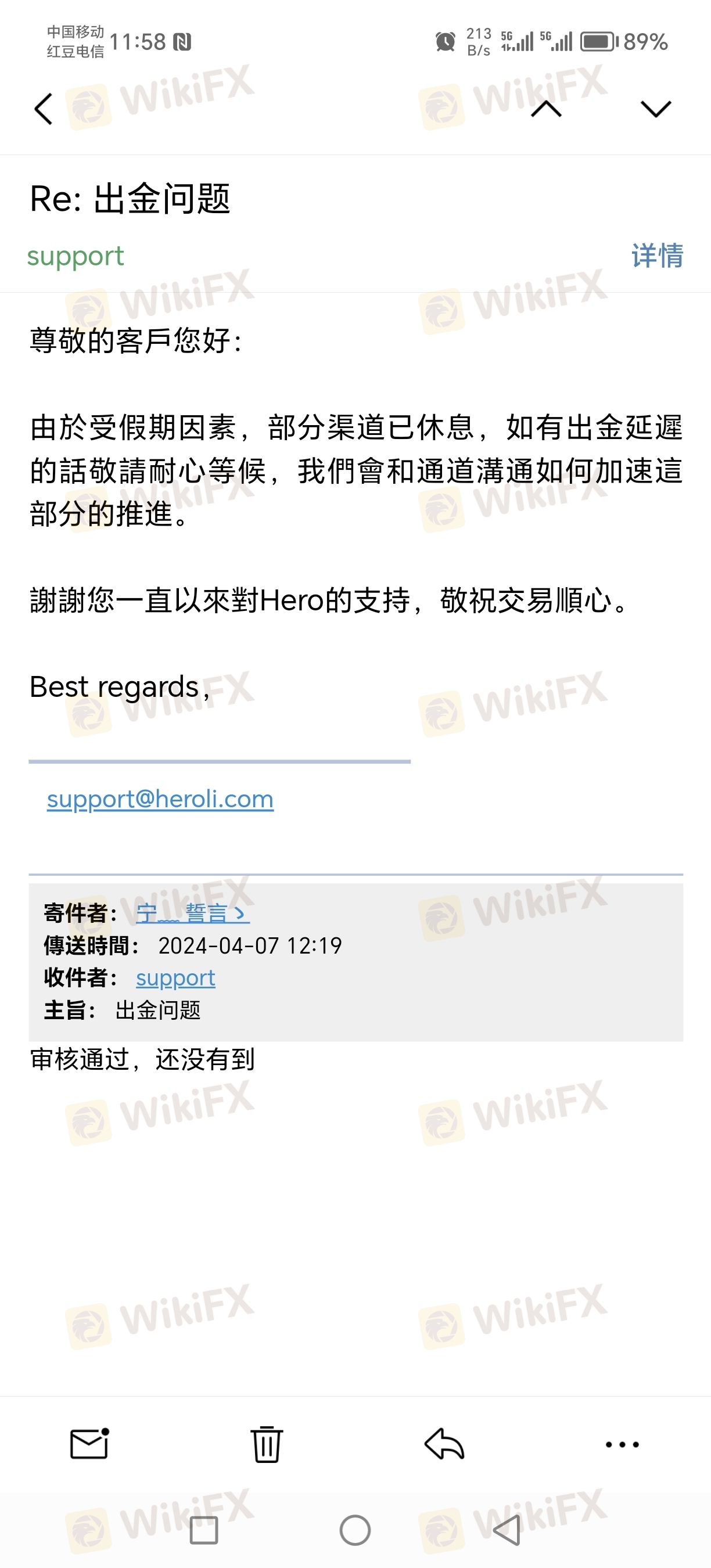Screen dimensions: 711x1568
Task: Tap the support recipient link
Action: click(175, 978)
